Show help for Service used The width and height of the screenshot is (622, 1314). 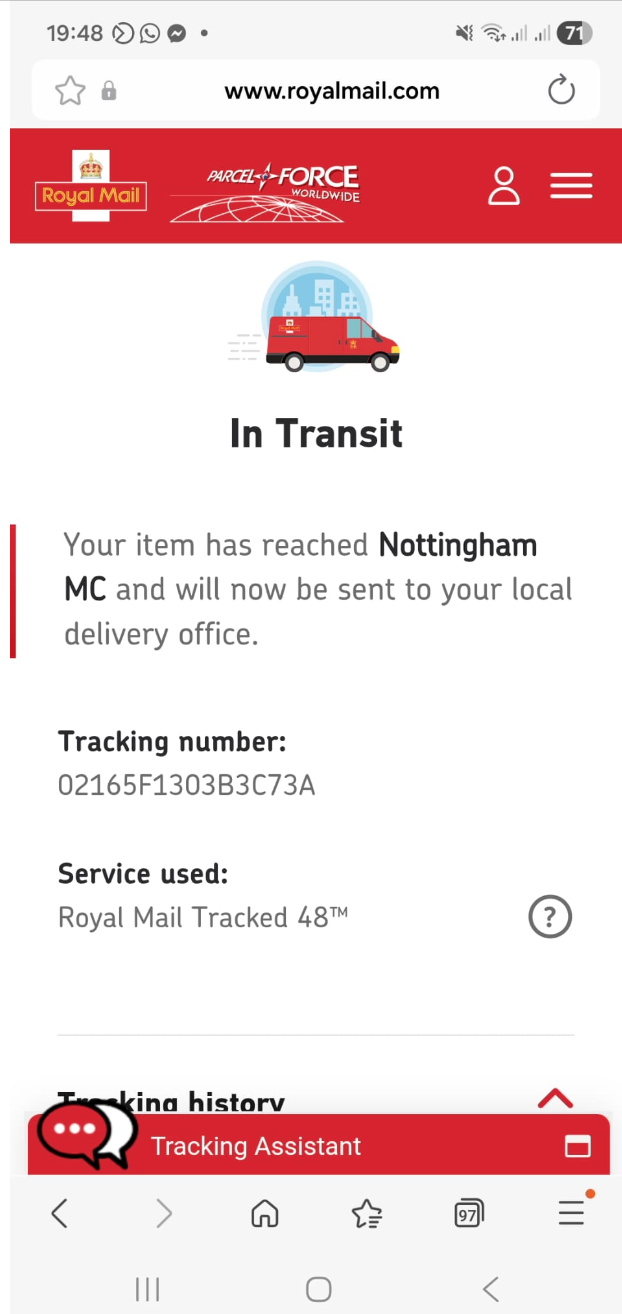(549, 917)
